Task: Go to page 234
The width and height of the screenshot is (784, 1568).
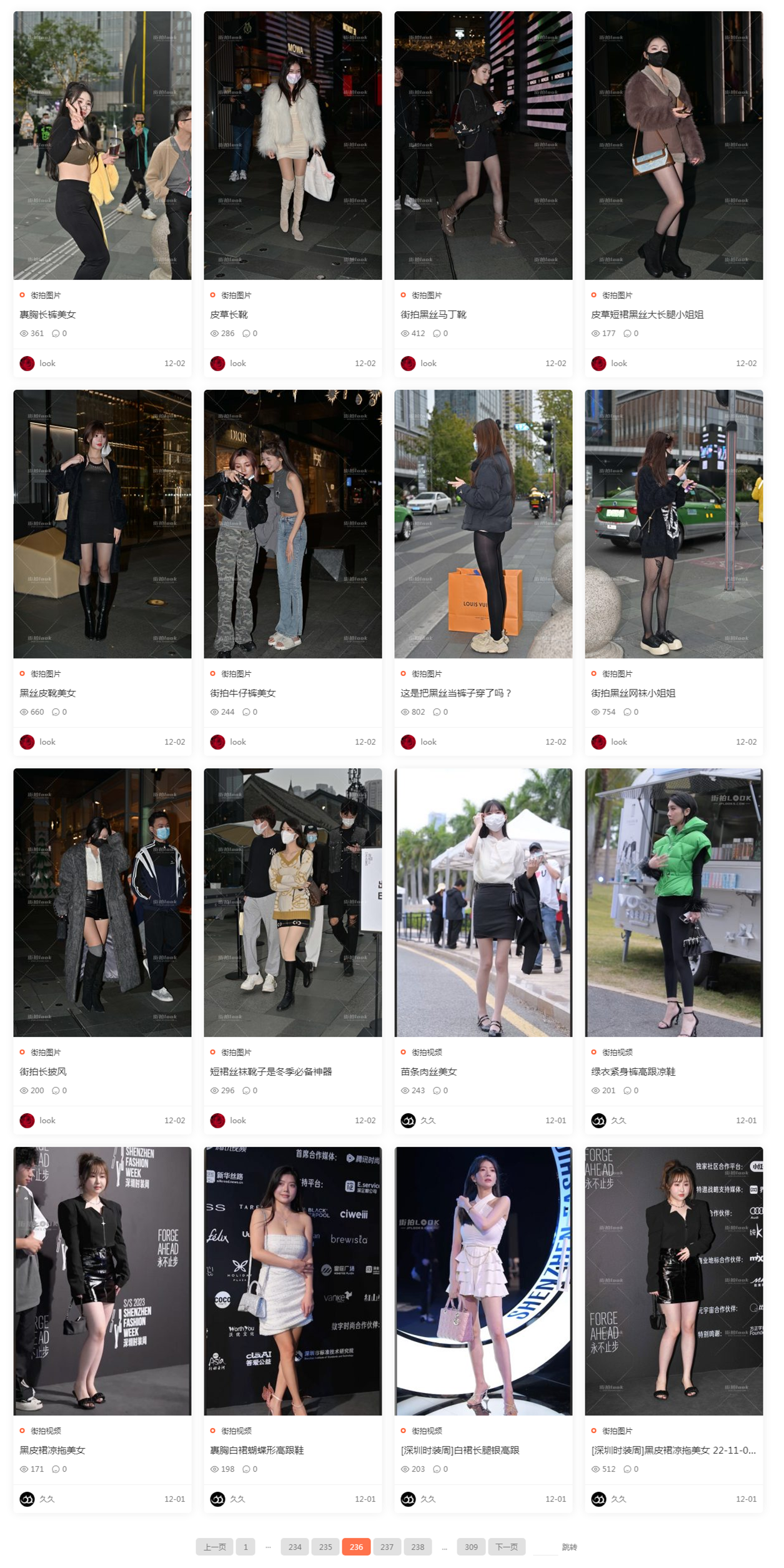Action: 295,1547
